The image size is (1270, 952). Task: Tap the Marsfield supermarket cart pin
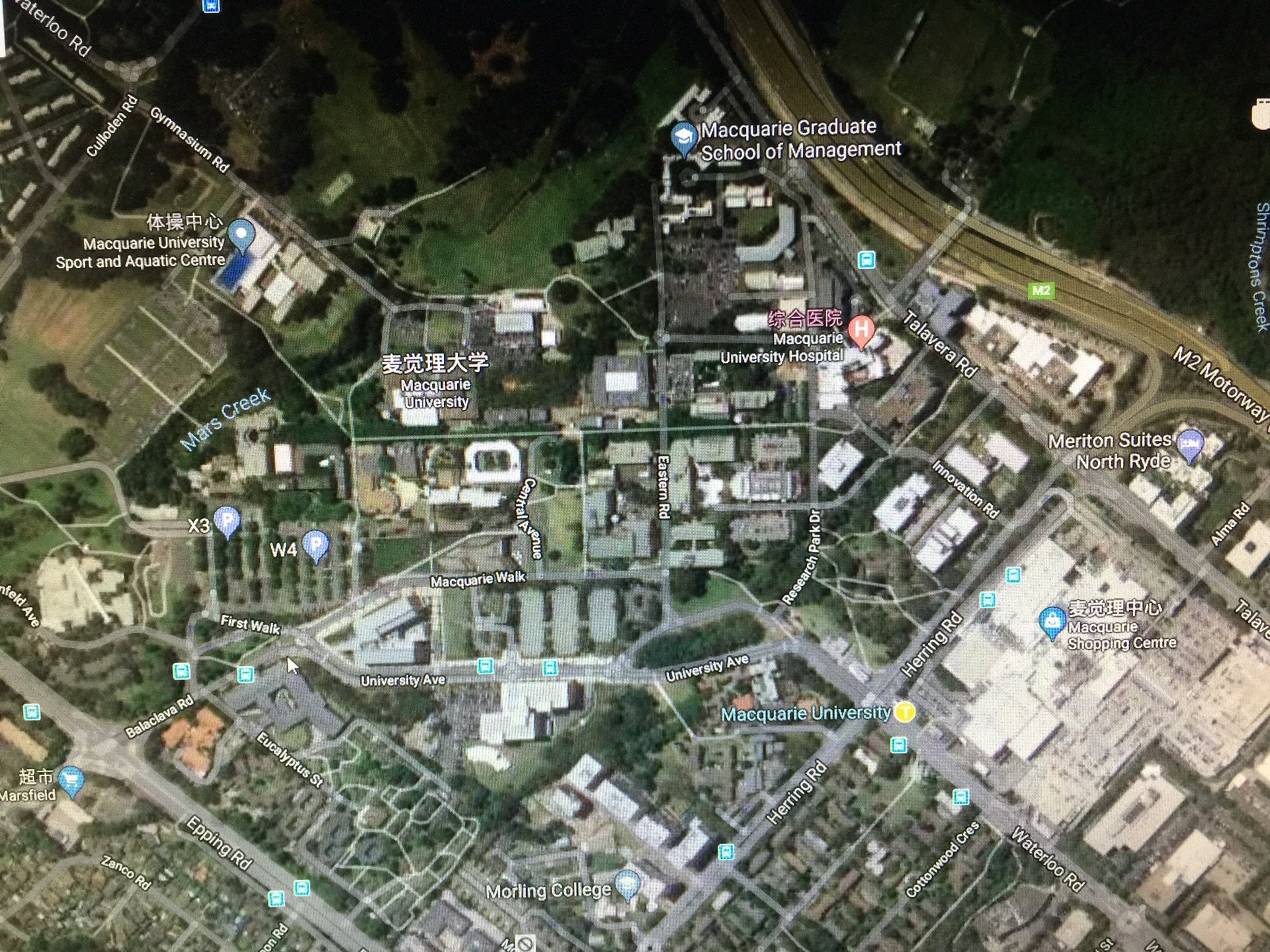tap(71, 780)
